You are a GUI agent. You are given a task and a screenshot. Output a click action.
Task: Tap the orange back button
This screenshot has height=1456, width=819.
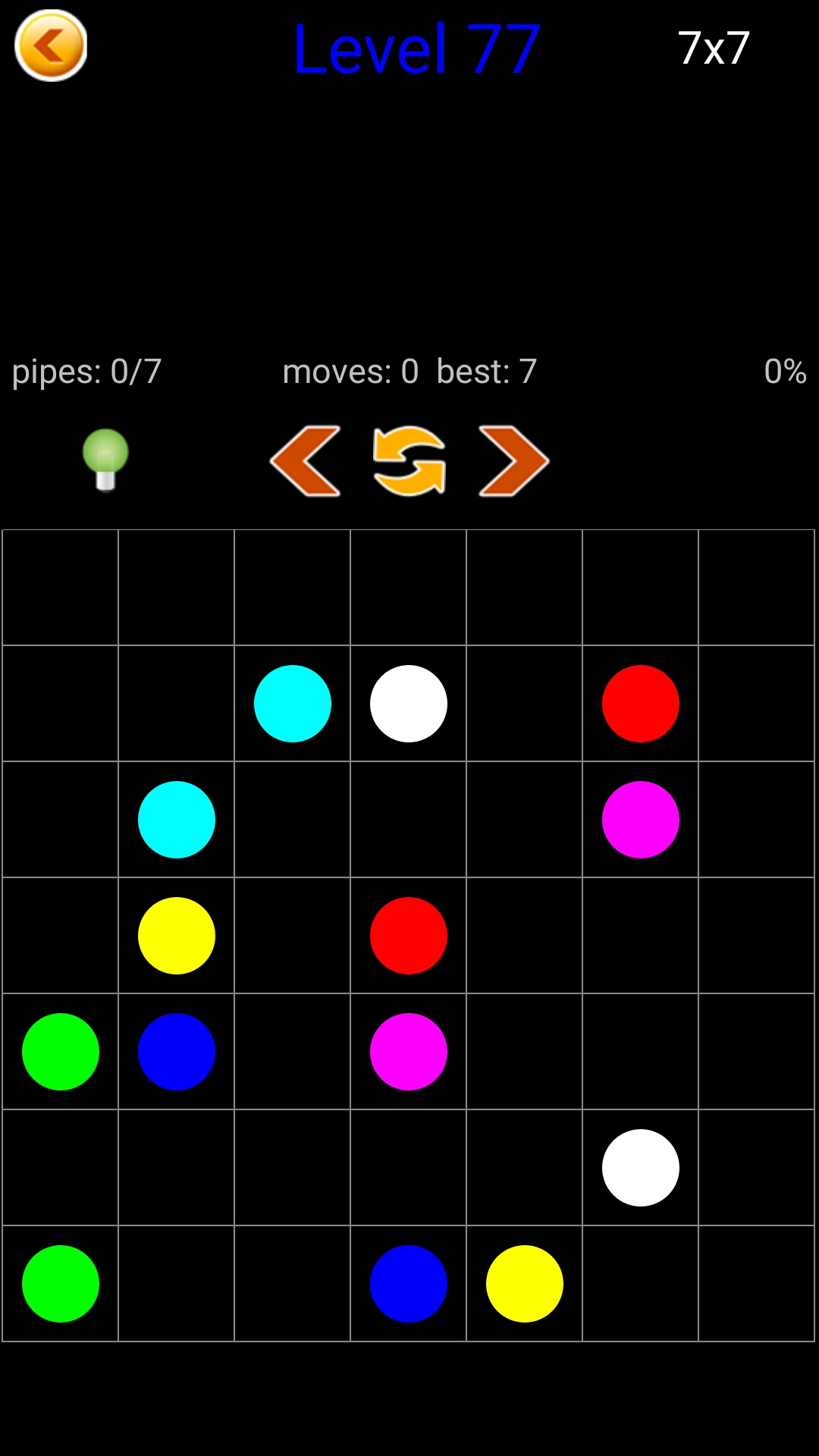[51, 45]
